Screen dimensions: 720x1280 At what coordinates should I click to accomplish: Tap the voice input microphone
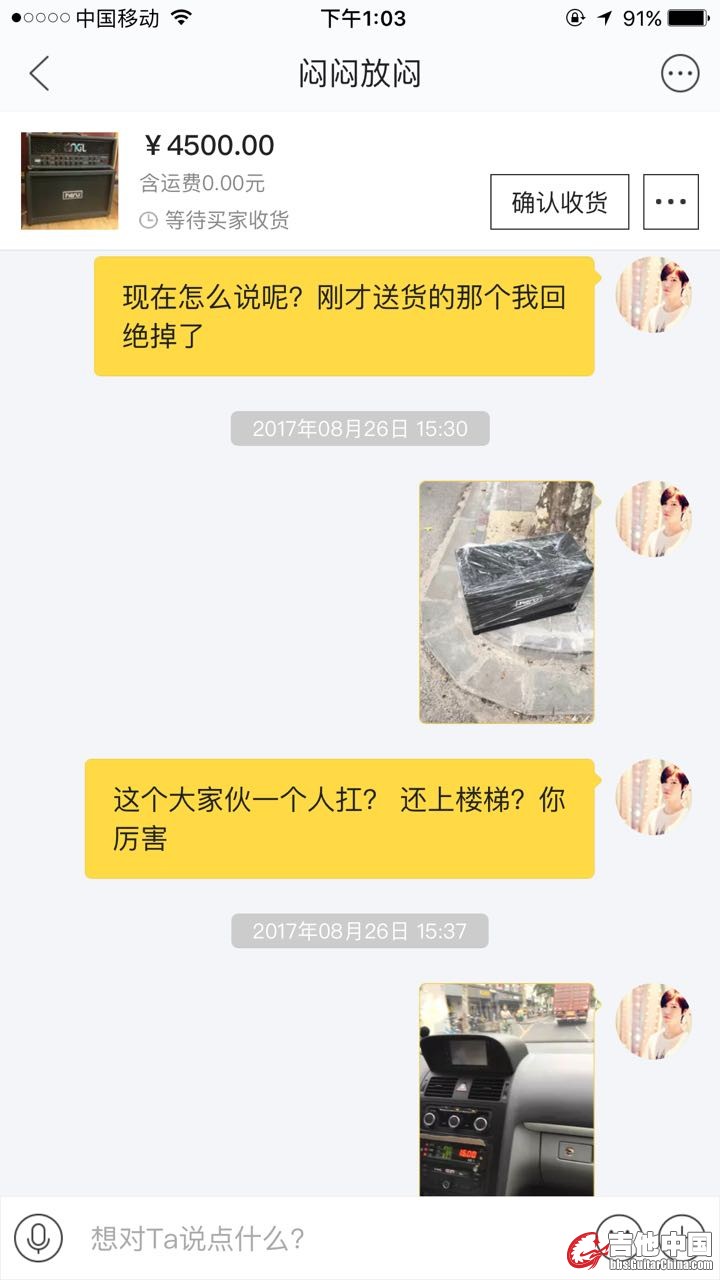38,1238
